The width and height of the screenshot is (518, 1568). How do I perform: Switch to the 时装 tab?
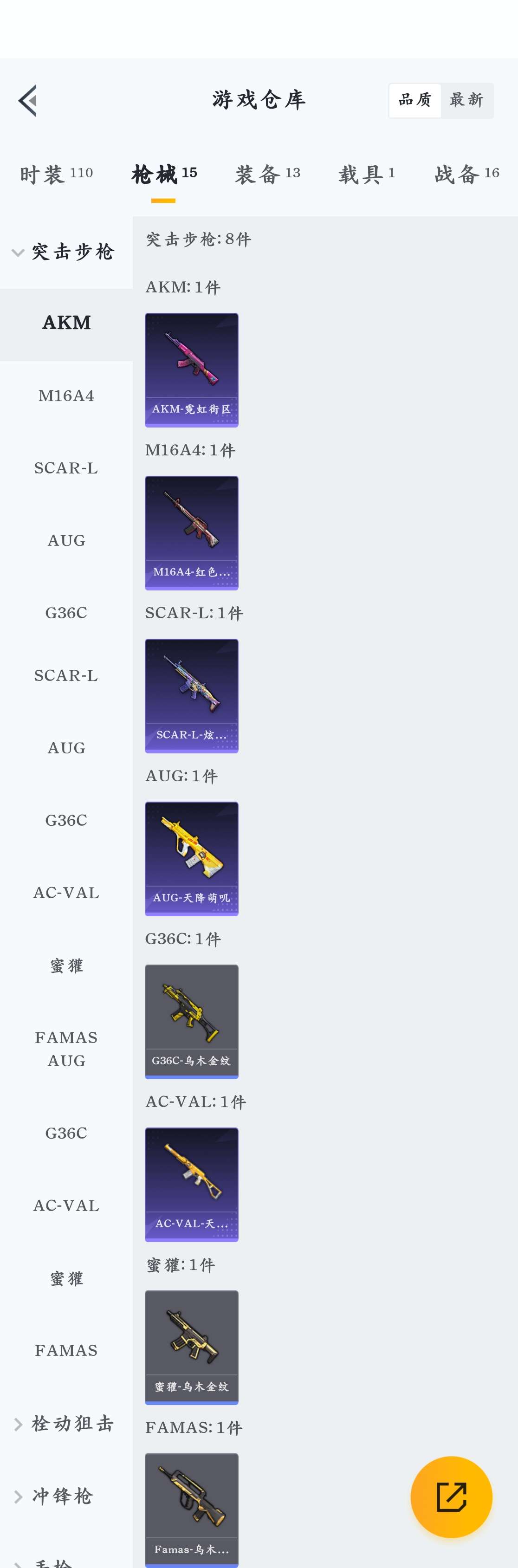56,175
